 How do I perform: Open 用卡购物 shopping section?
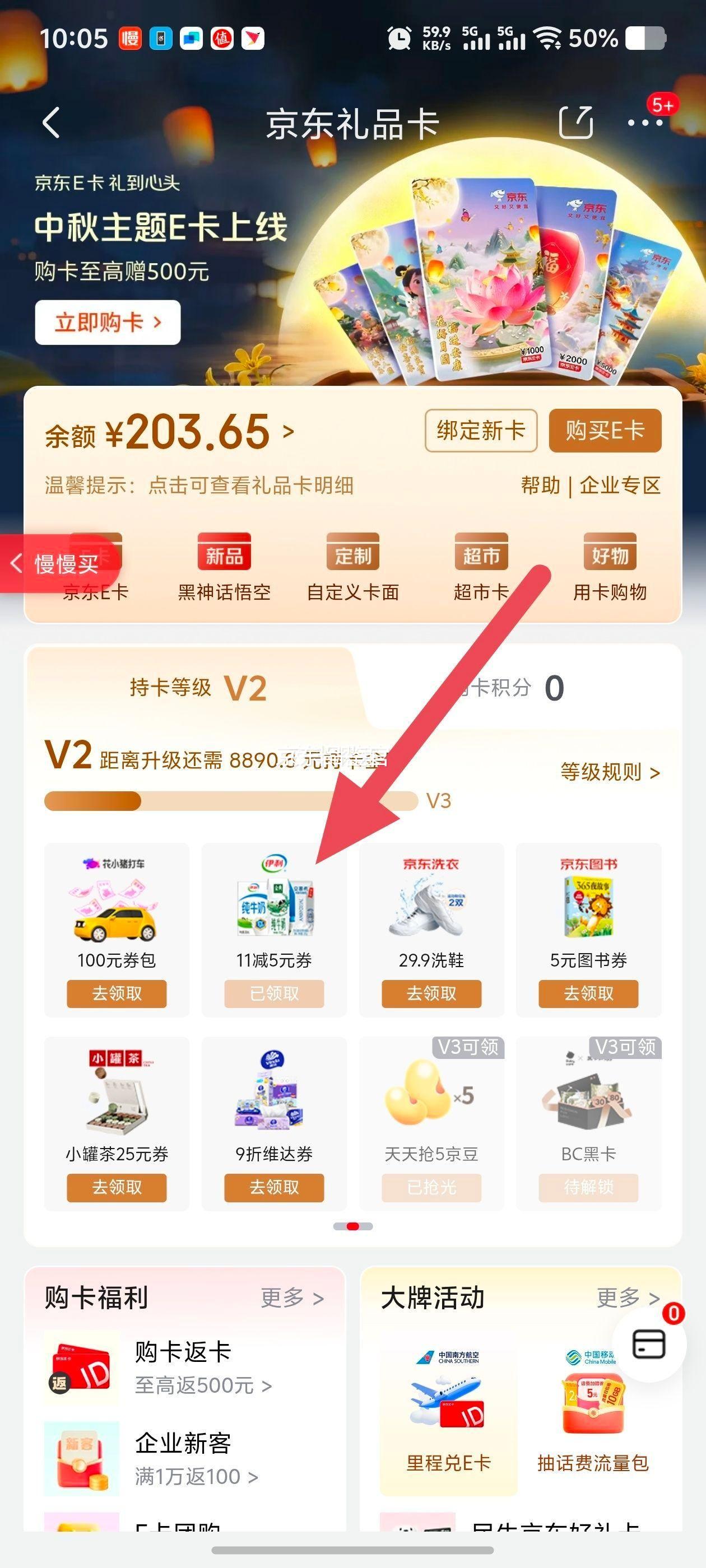609,567
